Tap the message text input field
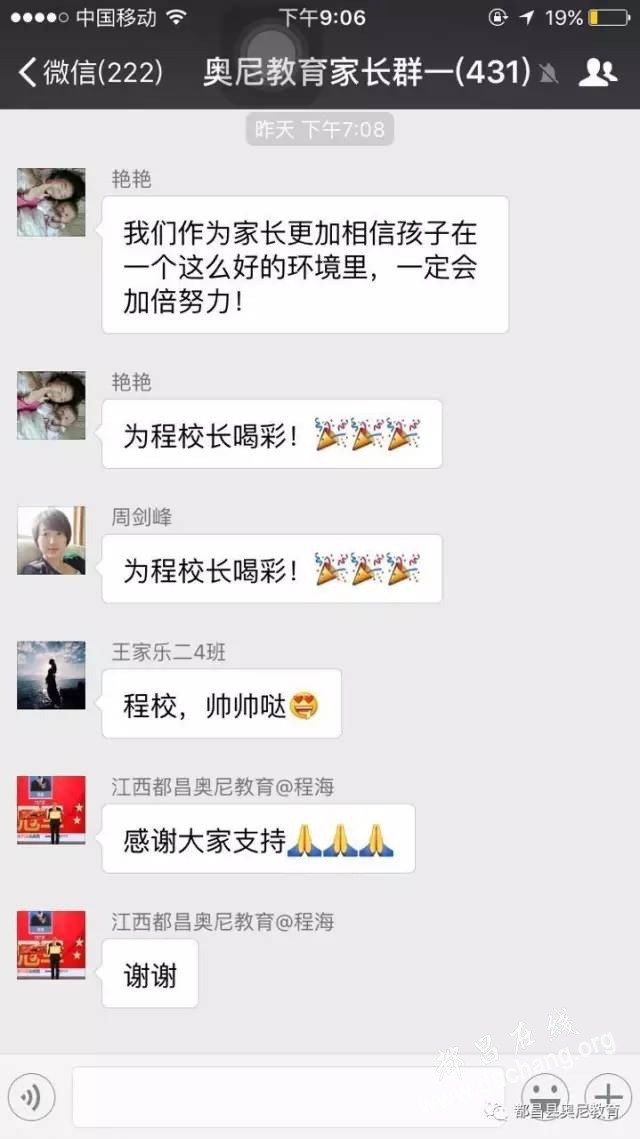This screenshot has width=640, height=1139. (x=288, y=1098)
